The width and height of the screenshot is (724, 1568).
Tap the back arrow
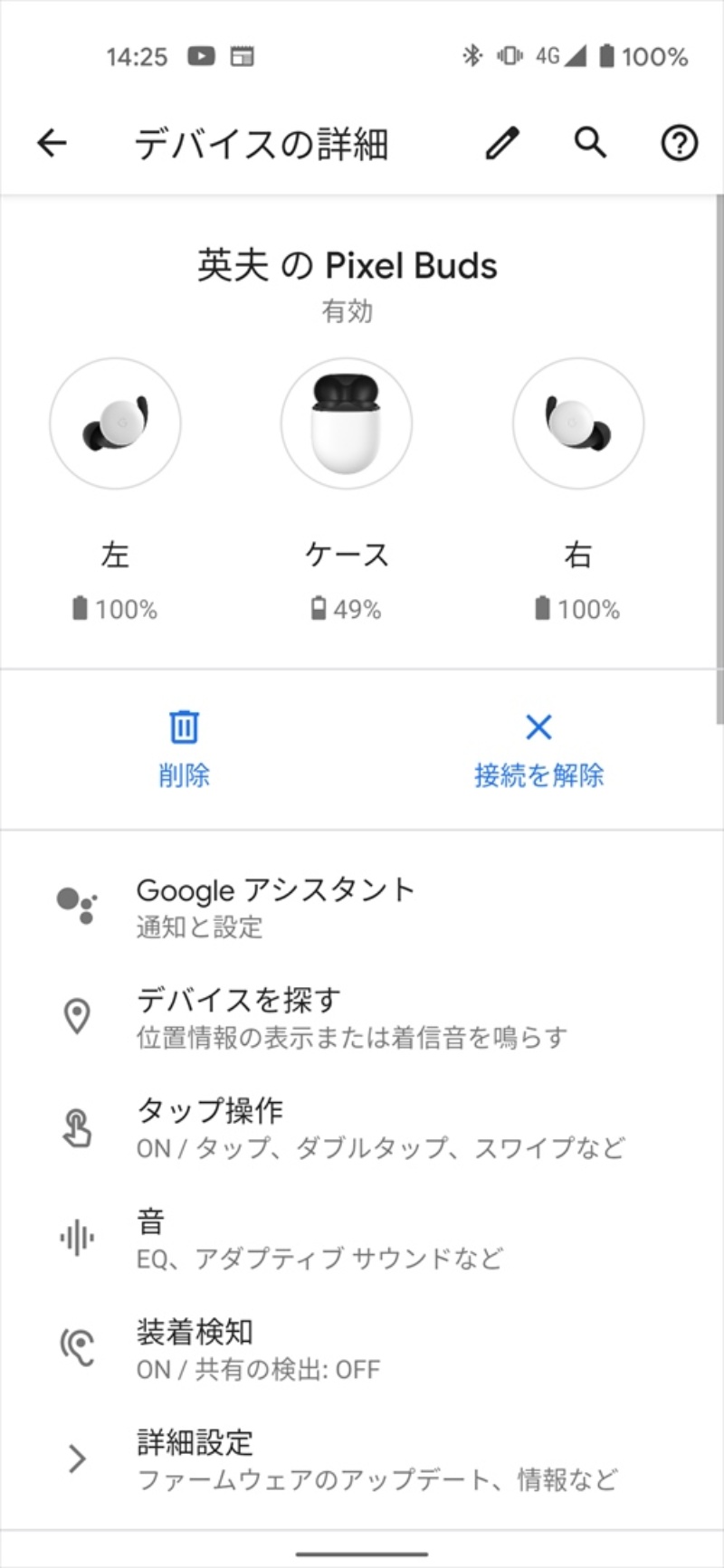coord(52,142)
